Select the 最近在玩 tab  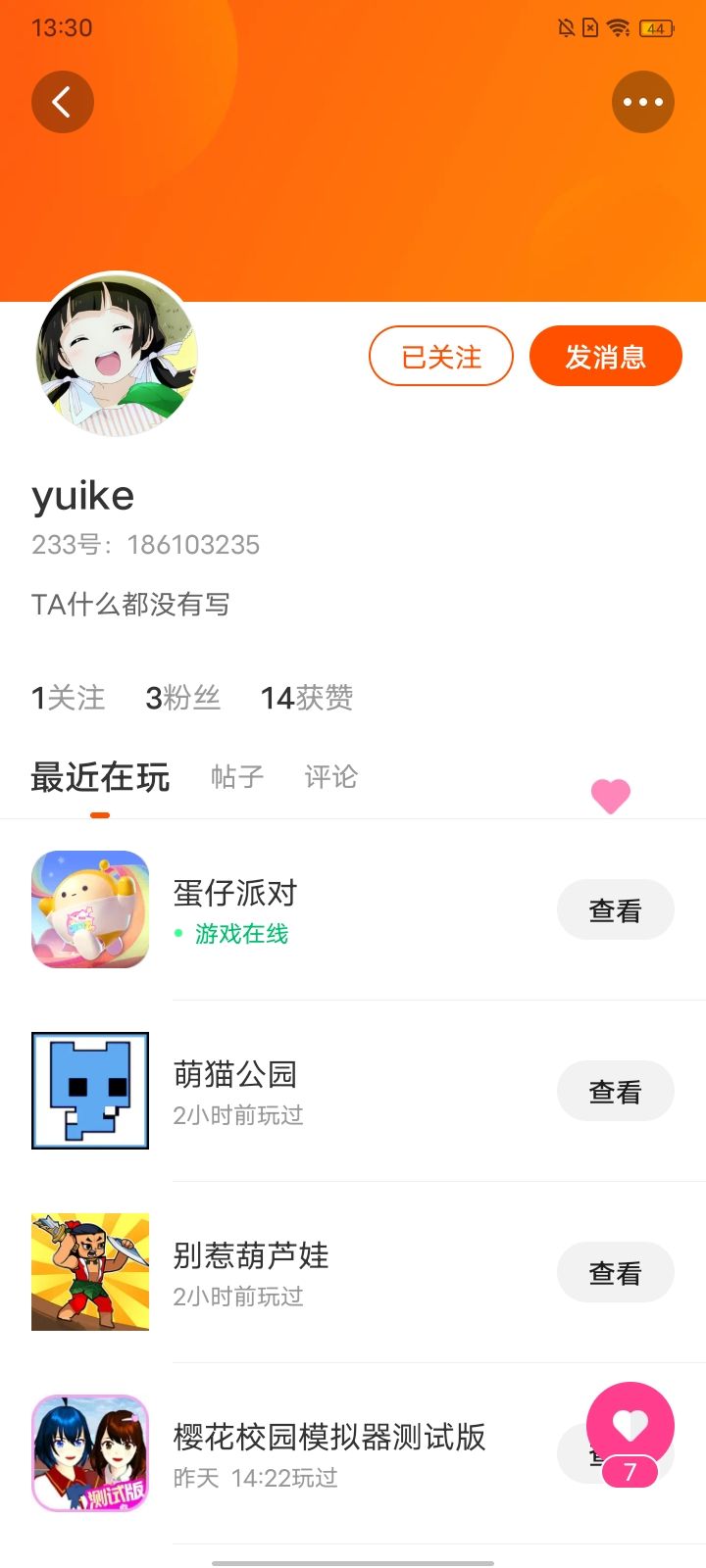tap(100, 777)
